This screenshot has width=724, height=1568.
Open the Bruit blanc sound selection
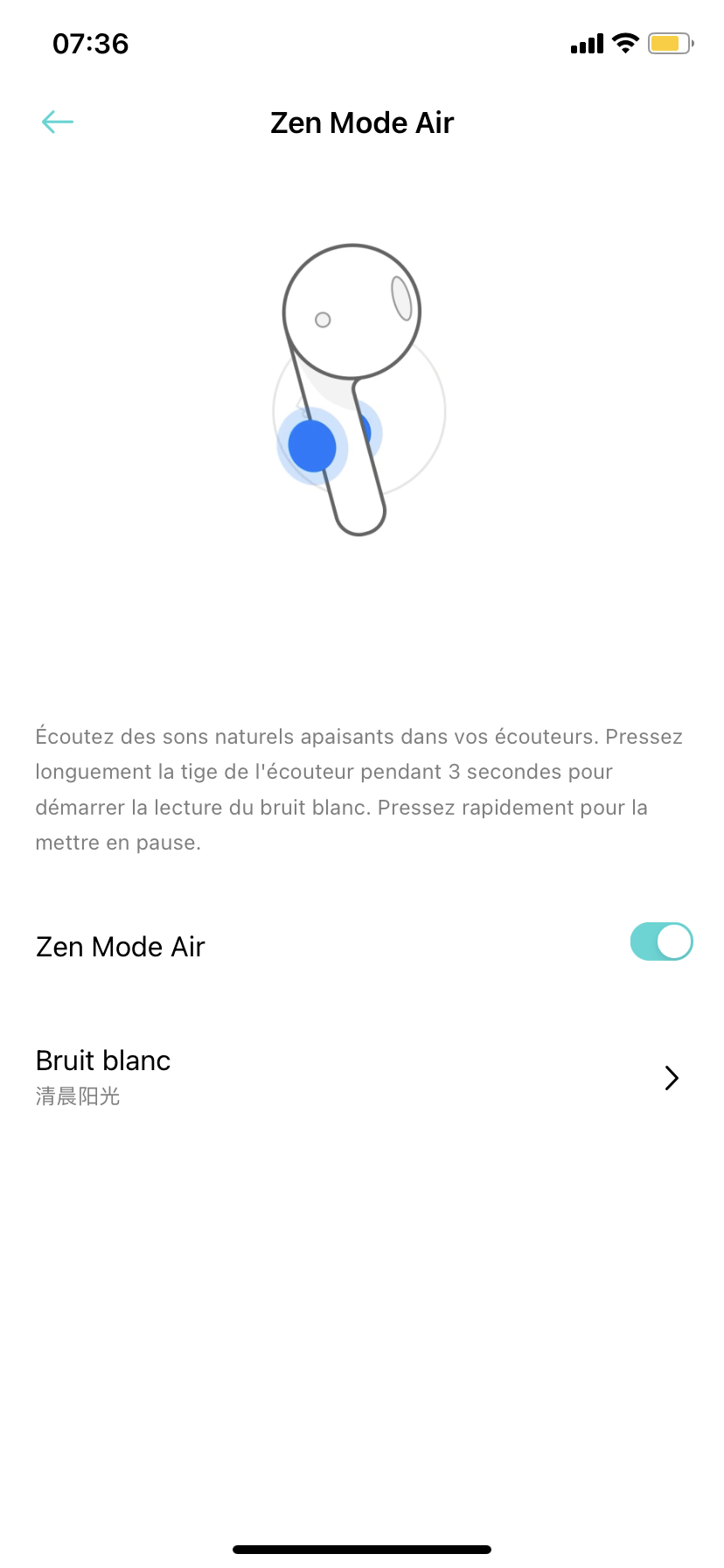point(362,1077)
